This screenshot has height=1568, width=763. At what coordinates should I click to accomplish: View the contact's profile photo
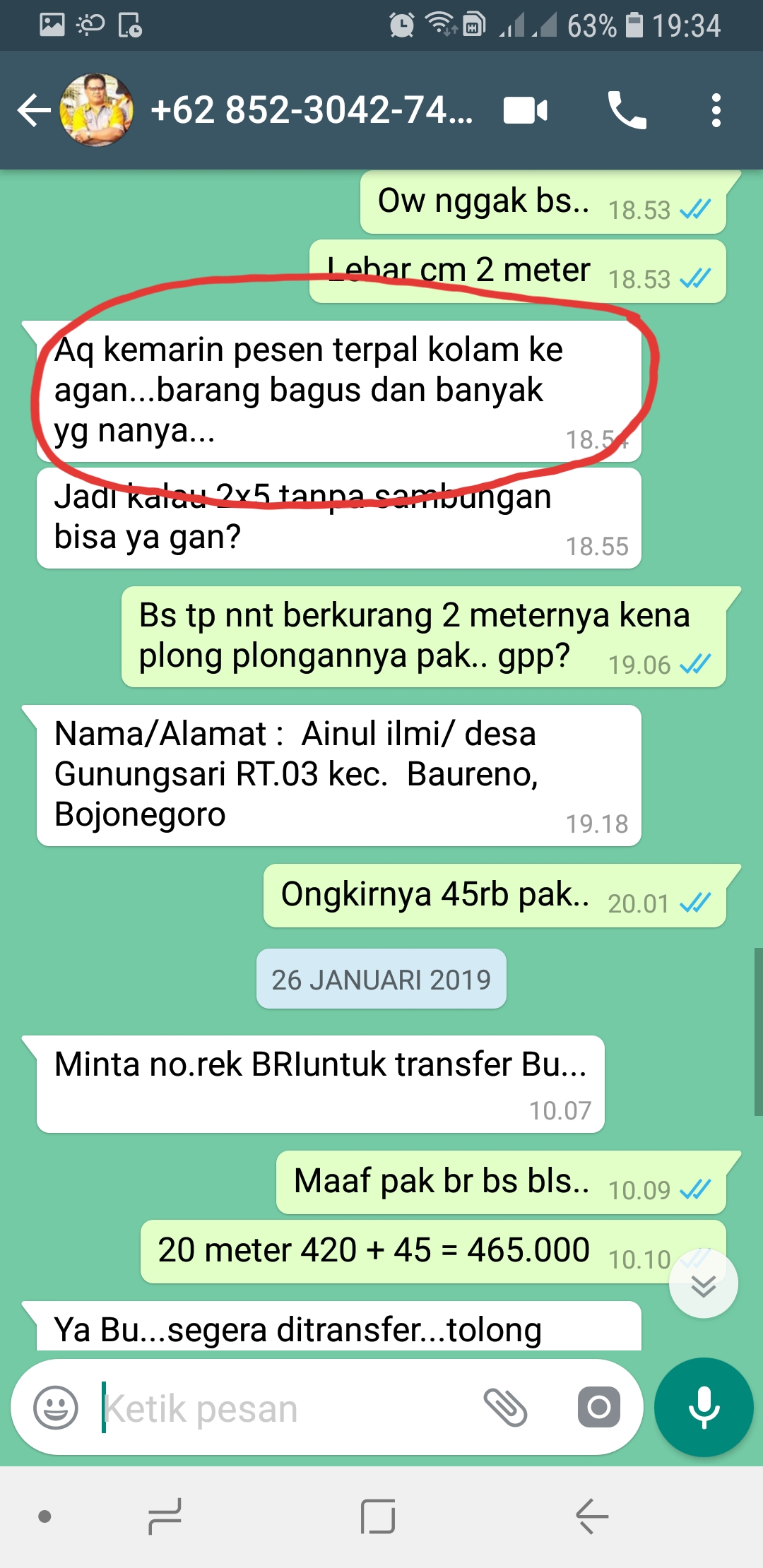click(97, 111)
